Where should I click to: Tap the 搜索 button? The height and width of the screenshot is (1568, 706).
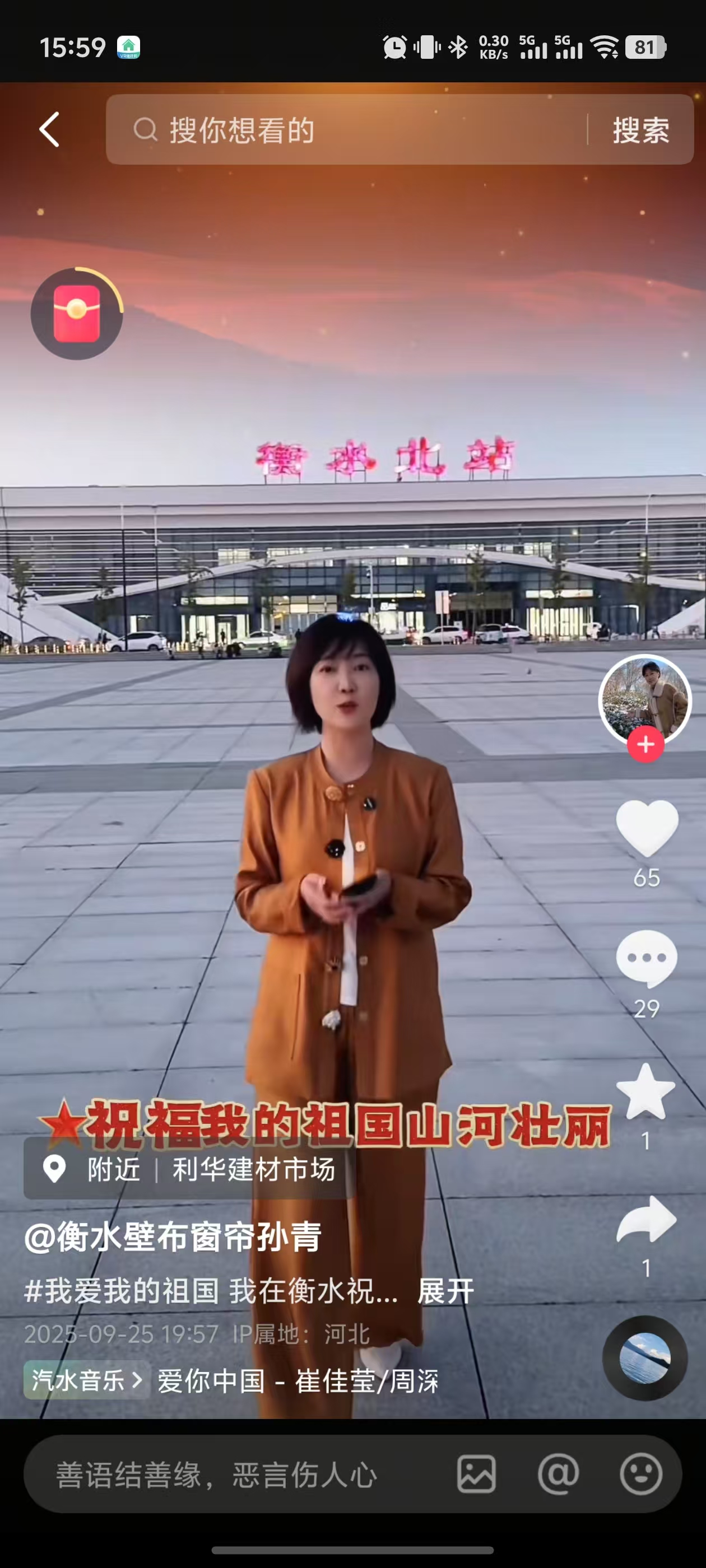coord(640,130)
